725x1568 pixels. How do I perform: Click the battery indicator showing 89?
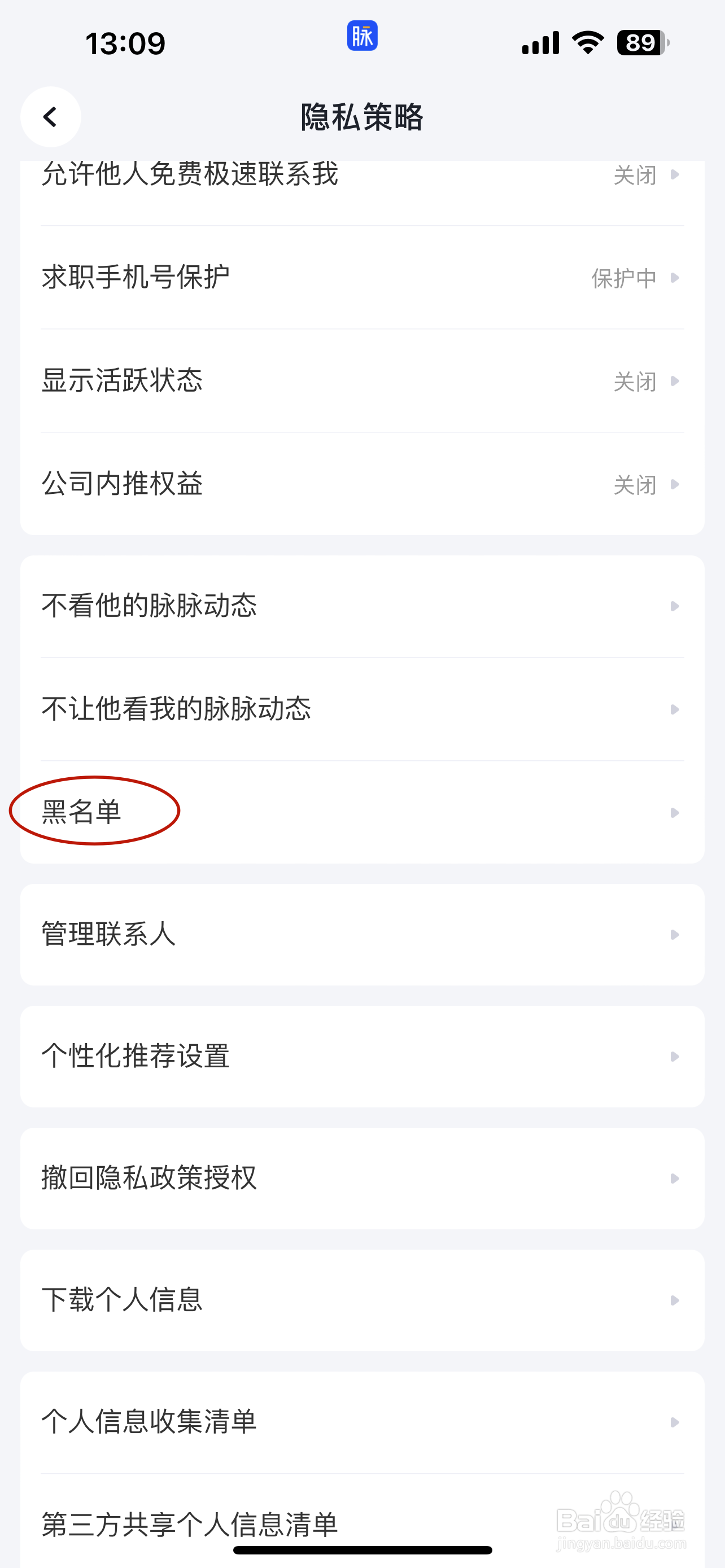click(x=637, y=42)
